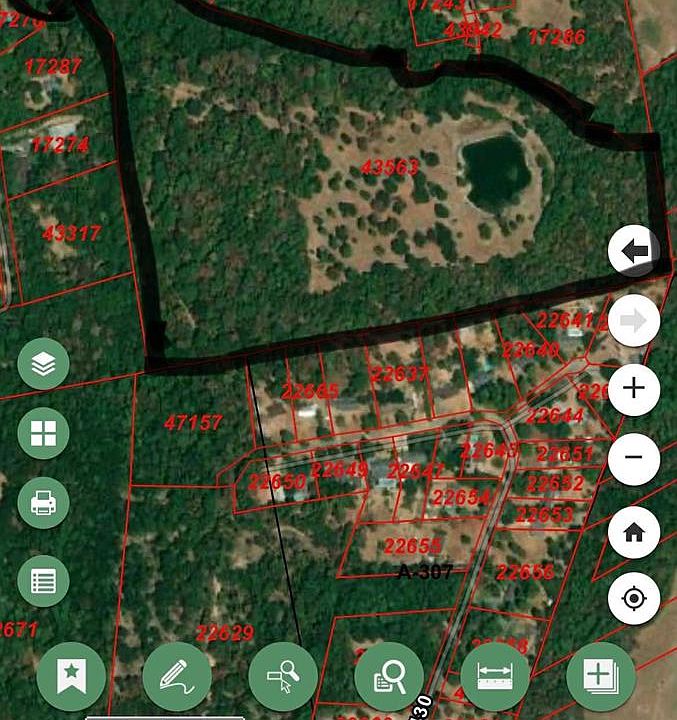Open the legend list panel
The image size is (677, 720).
(43, 581)
